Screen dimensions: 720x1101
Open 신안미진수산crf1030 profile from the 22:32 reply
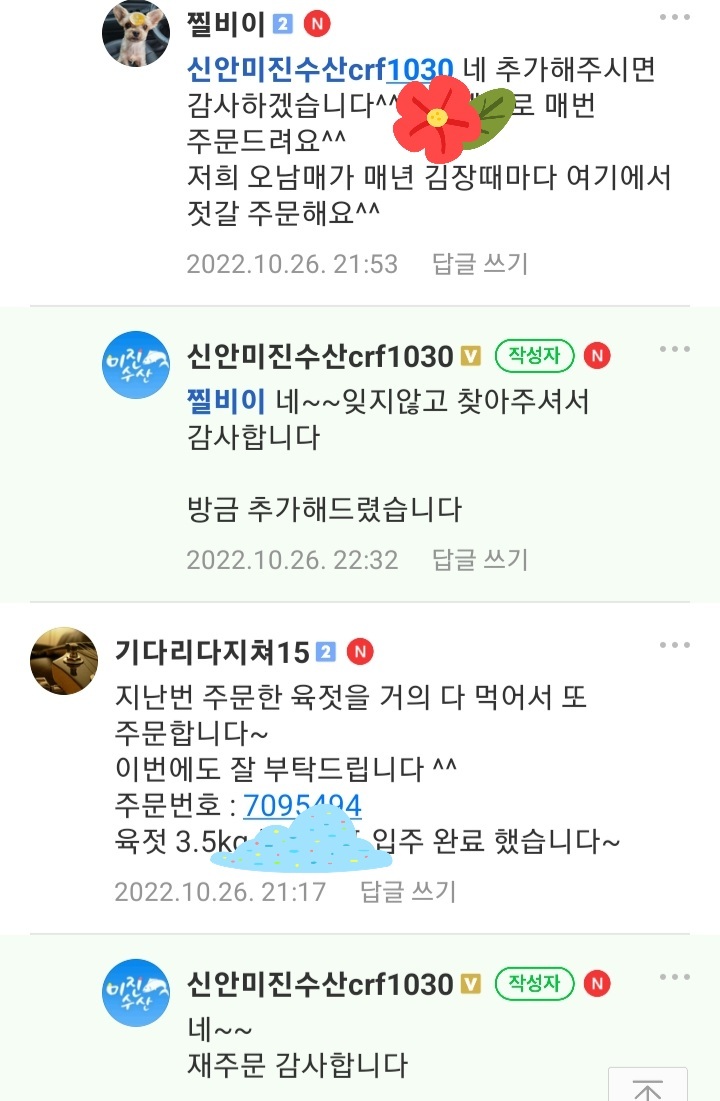pos(320,357)
